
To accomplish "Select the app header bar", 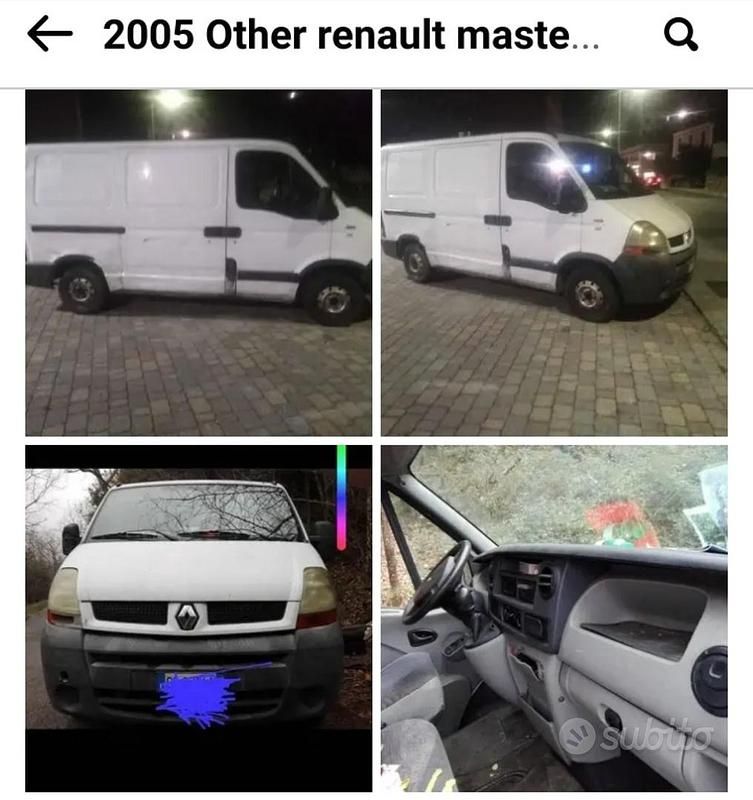I will click(x=376, y=35).
